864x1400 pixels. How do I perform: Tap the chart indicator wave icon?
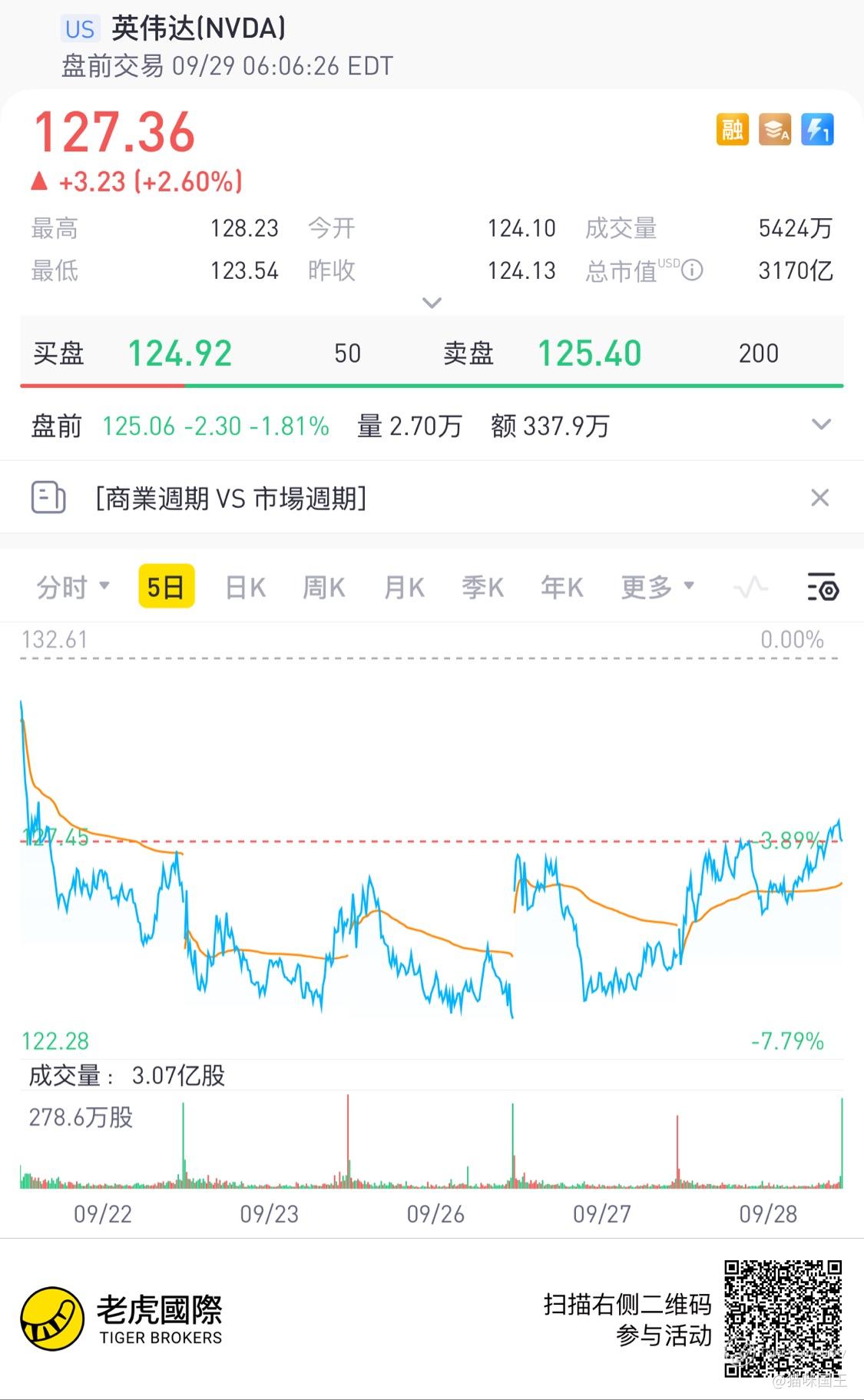point(750,588)
